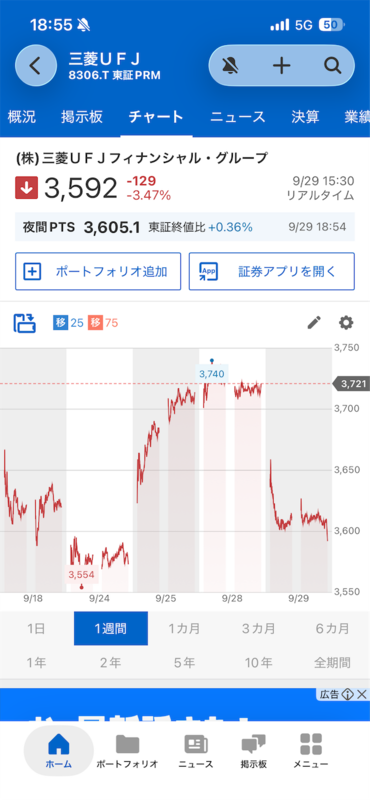The width and height of the screenshot is (370, 800).
Task: Switch to the 概況 tab
Action: 21,117
